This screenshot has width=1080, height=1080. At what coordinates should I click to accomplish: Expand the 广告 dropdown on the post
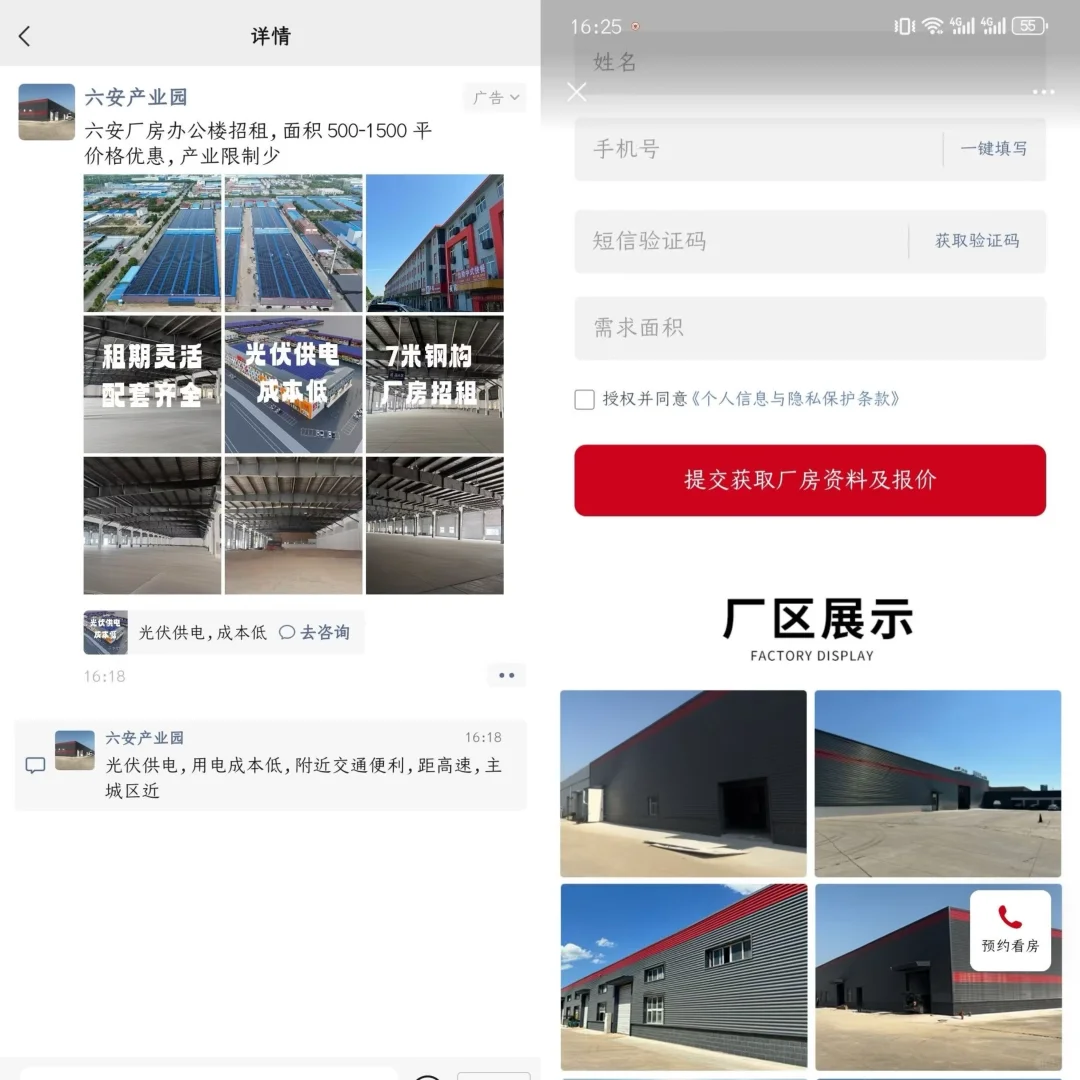[496, 97]
